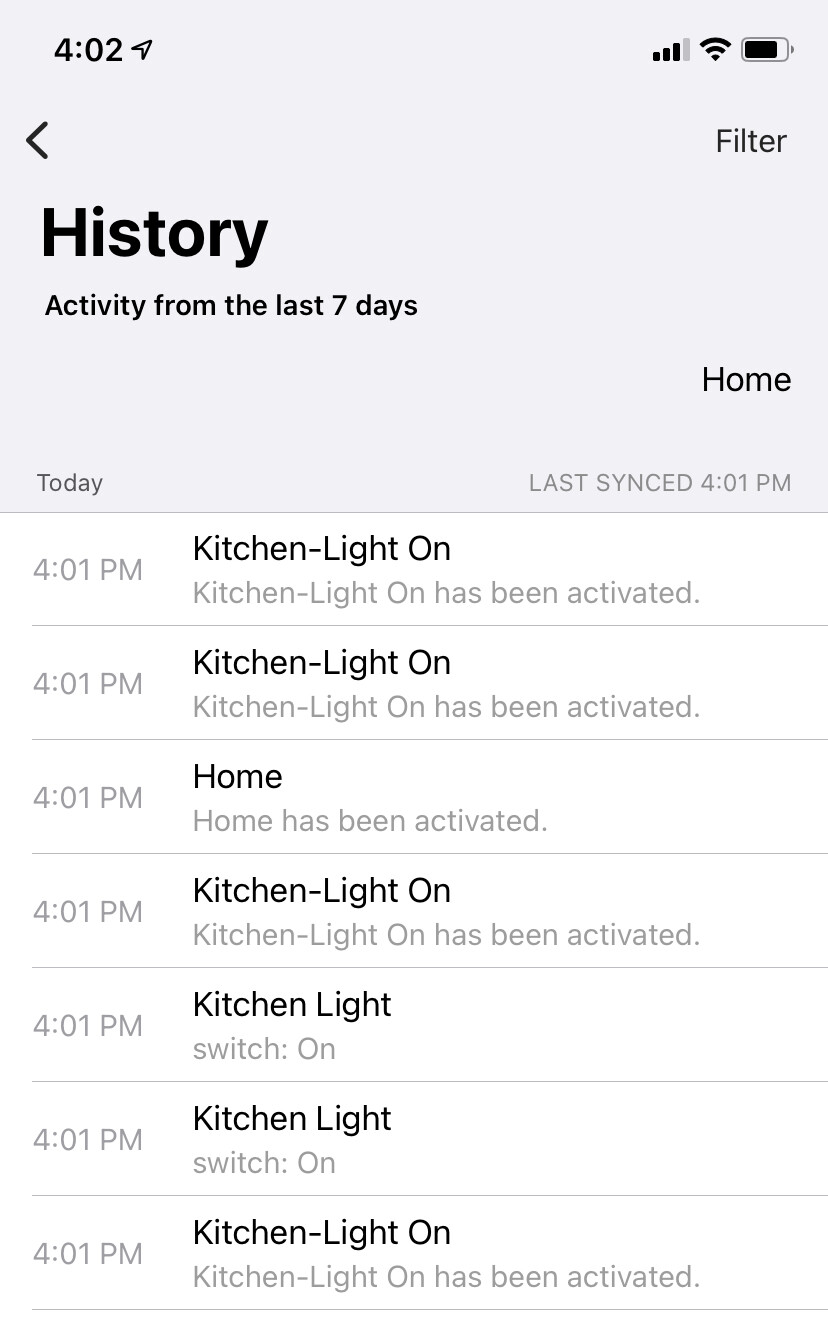Tap the Wi-Fi status icon

pos(714,48)
